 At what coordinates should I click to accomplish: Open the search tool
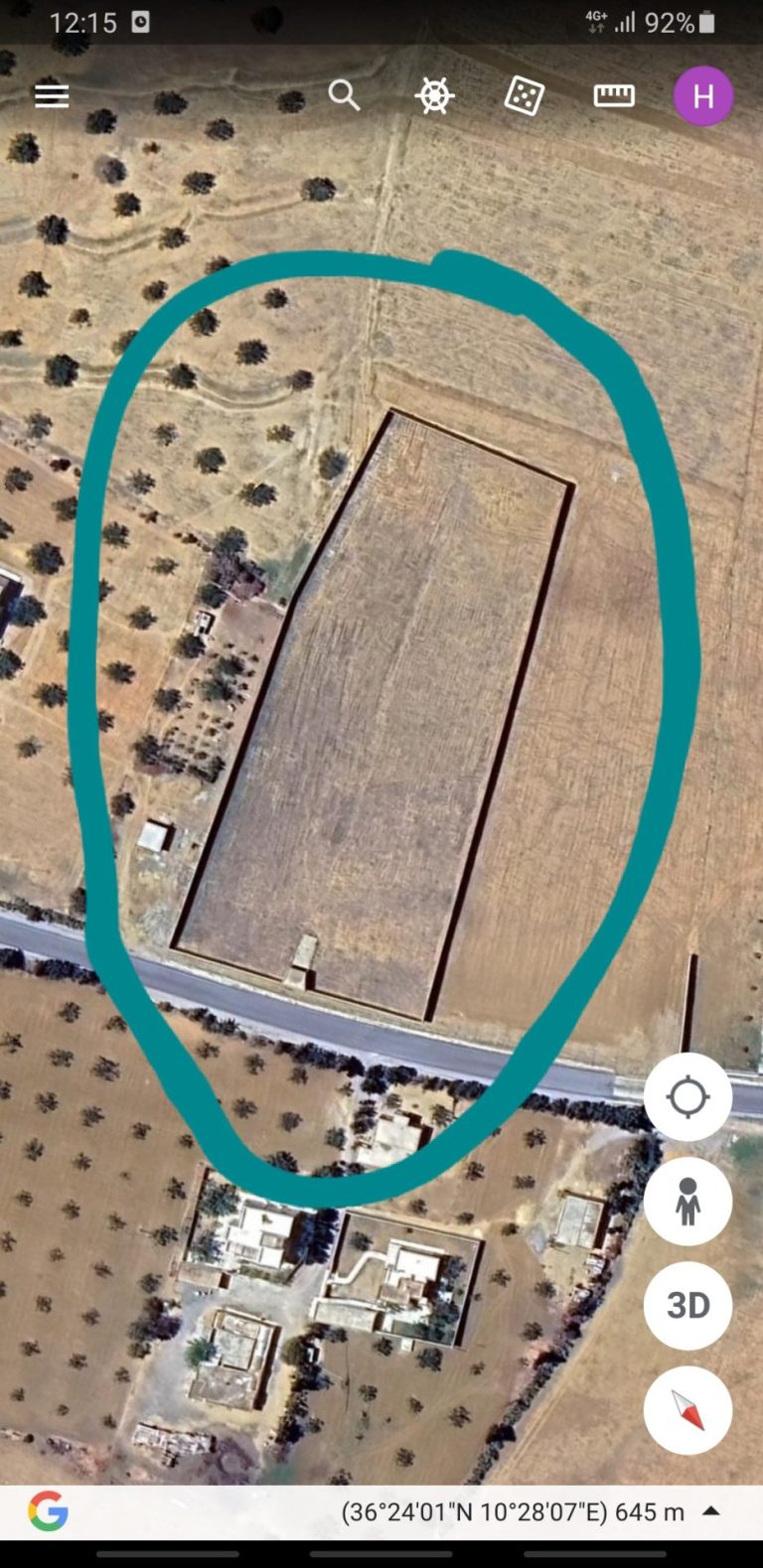coord(344,96)
